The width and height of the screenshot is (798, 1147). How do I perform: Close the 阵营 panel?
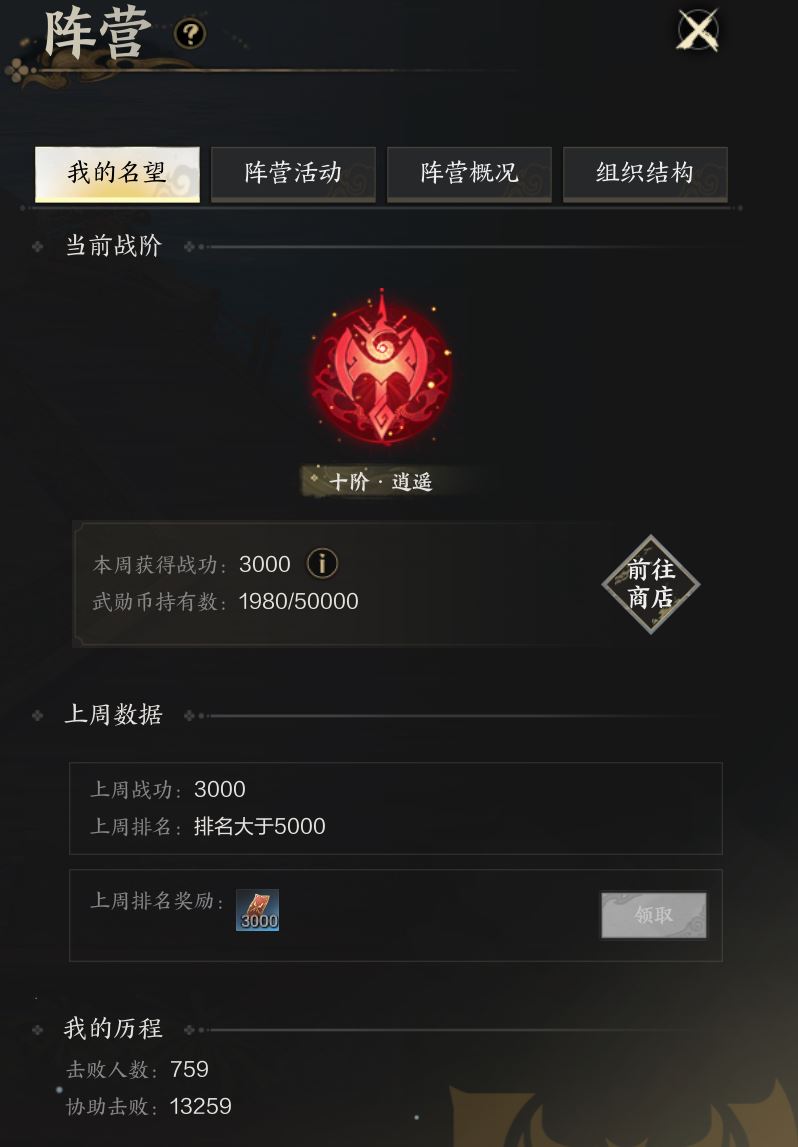click(x=698, y=29)
